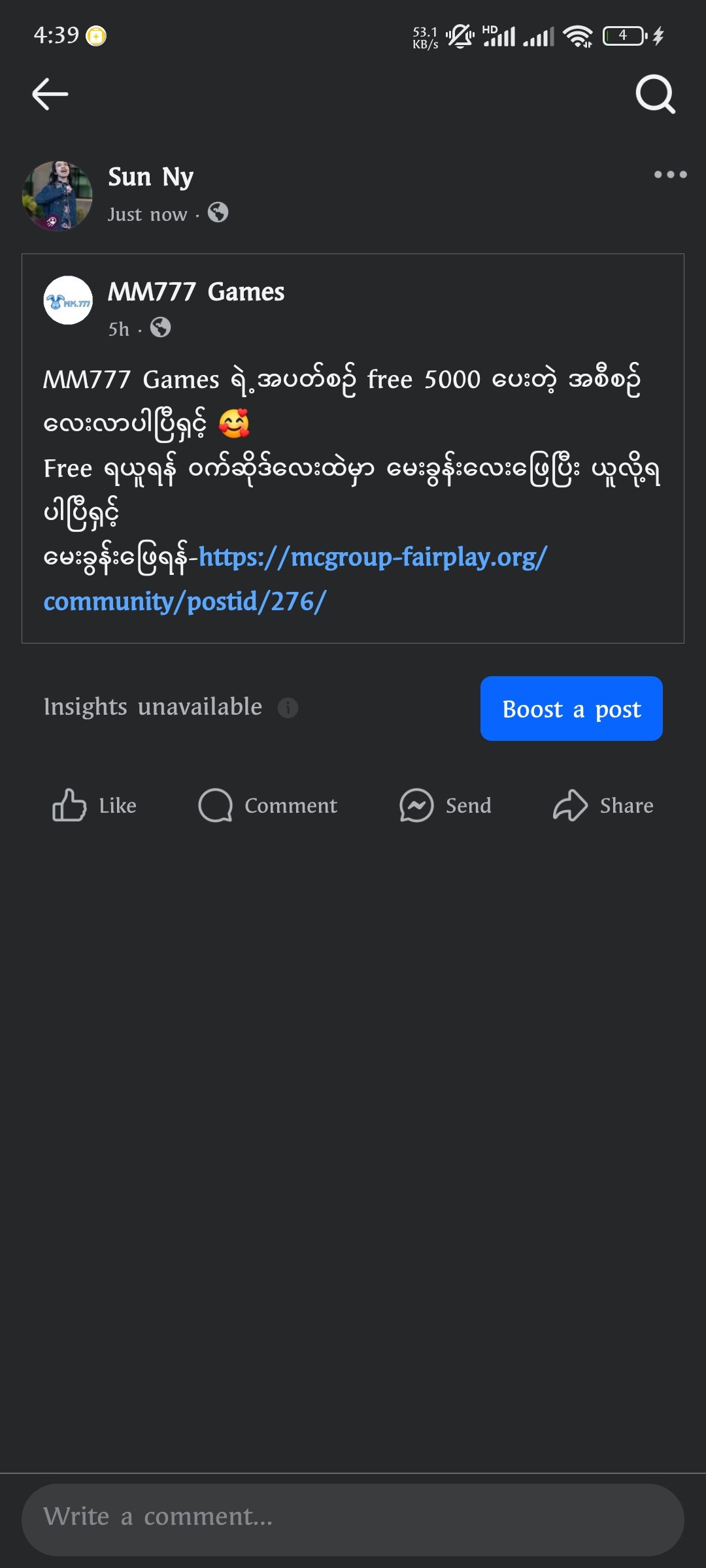This screenshot has height=1568, width=706.
Task: Open Sun Ny's profile picture
Action: point(58,196)
